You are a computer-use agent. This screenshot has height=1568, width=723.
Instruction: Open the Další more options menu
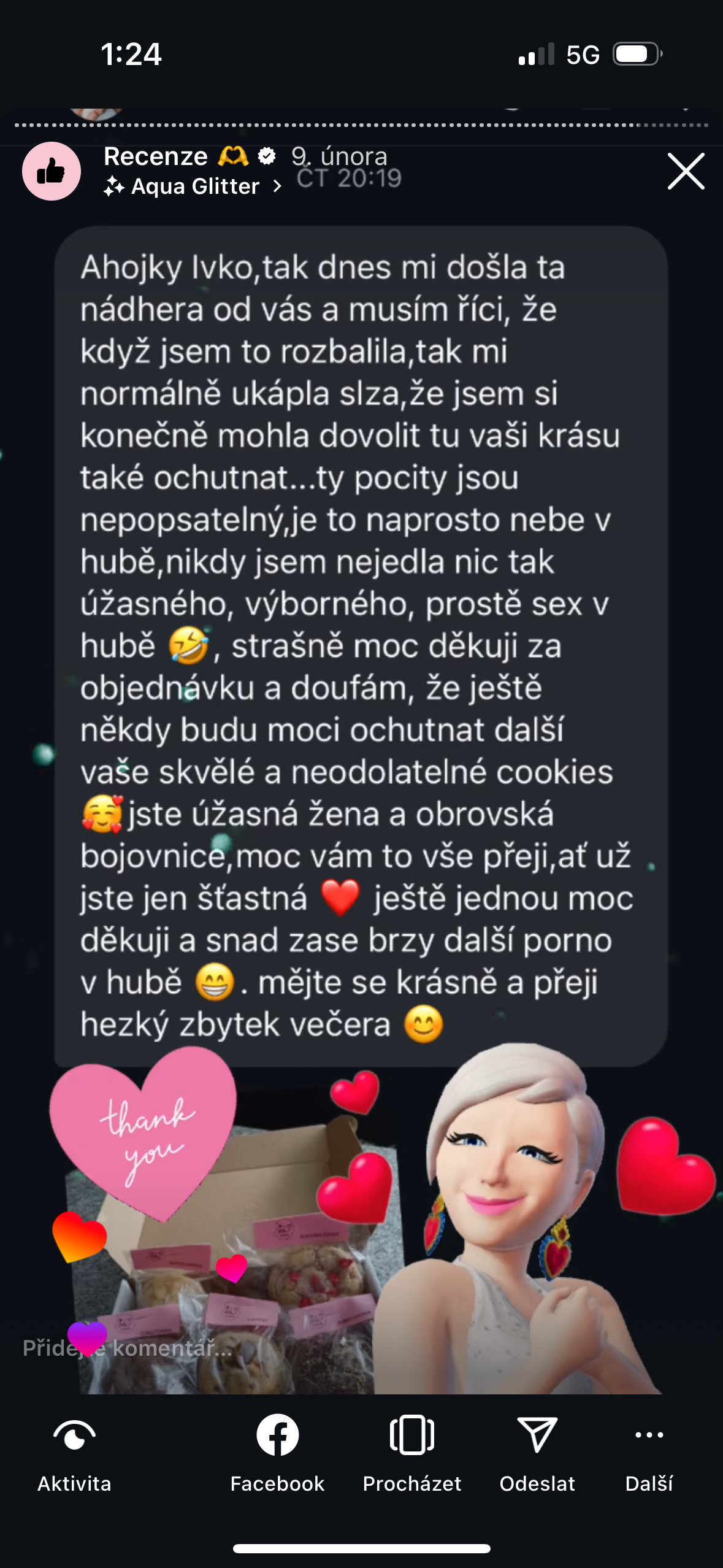click(649, 1455)
